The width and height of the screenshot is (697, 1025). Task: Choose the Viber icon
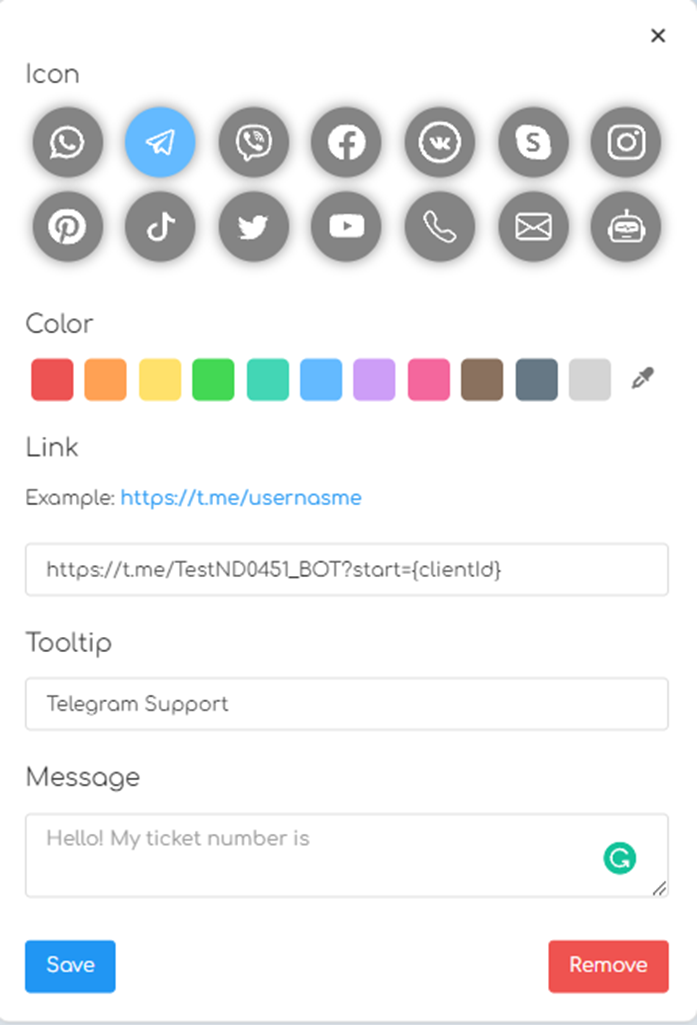(x=254, y=143)
